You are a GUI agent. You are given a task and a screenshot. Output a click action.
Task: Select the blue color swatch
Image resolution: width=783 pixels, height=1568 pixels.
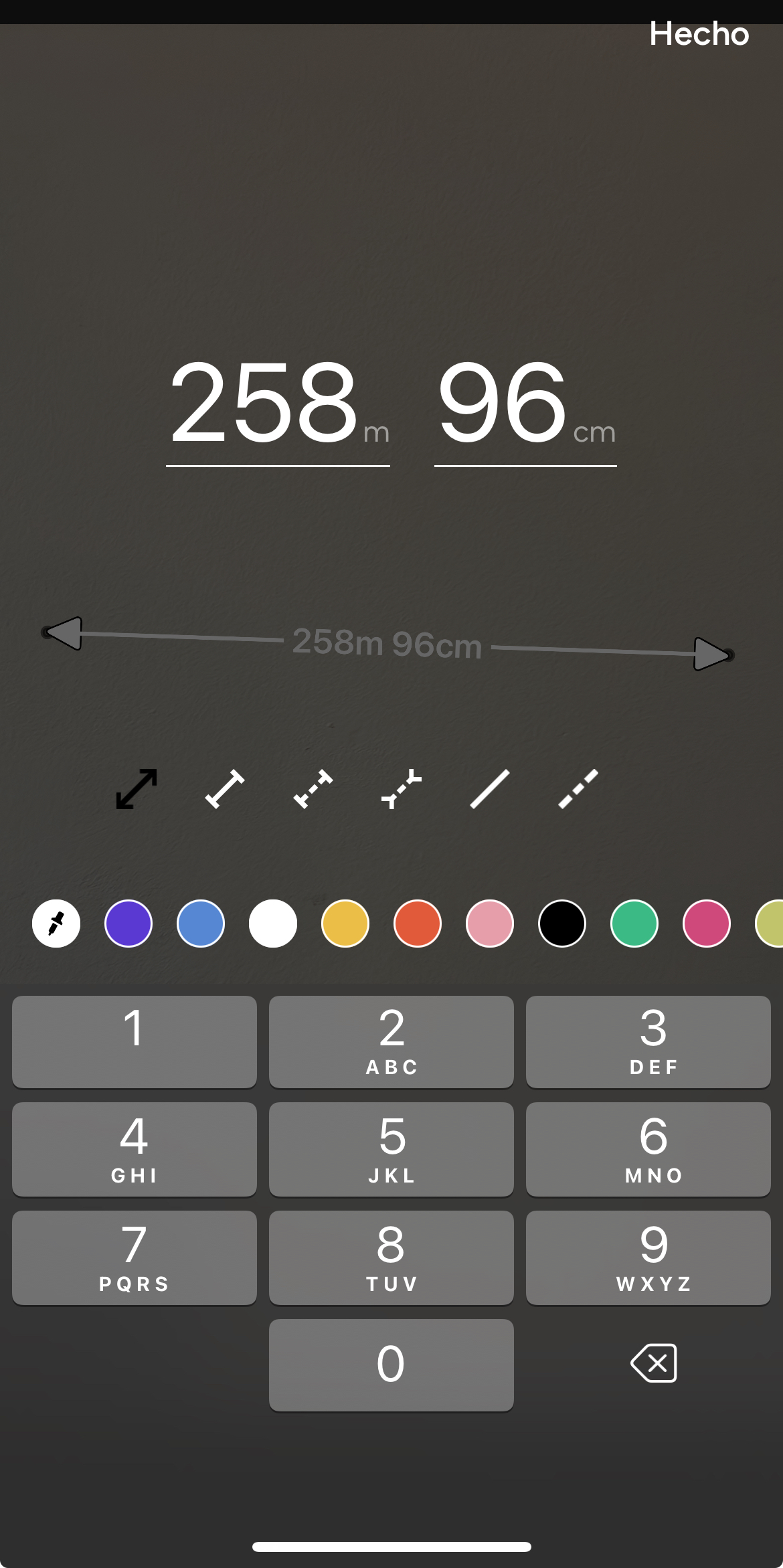(x=201, y=924)
